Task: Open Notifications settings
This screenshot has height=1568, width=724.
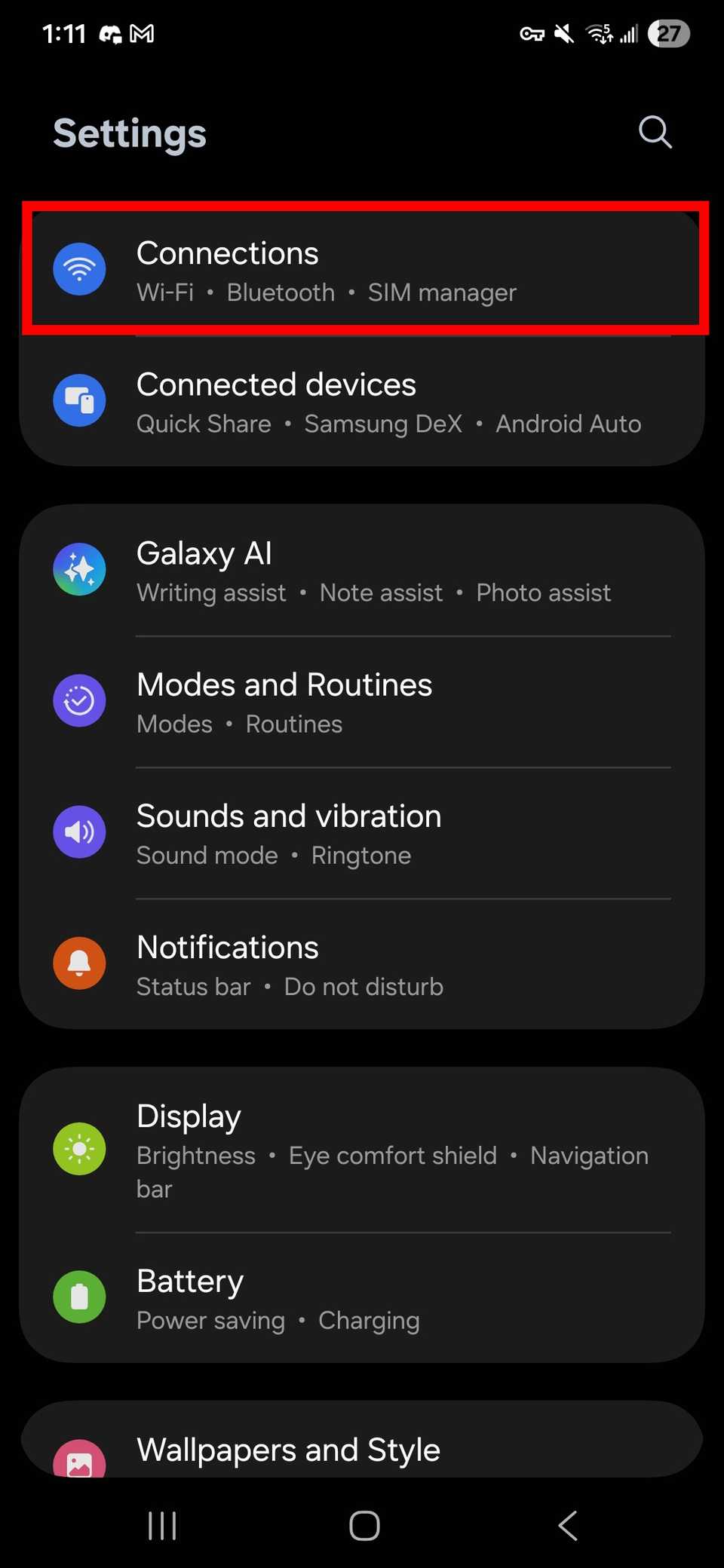Action: 362,964
